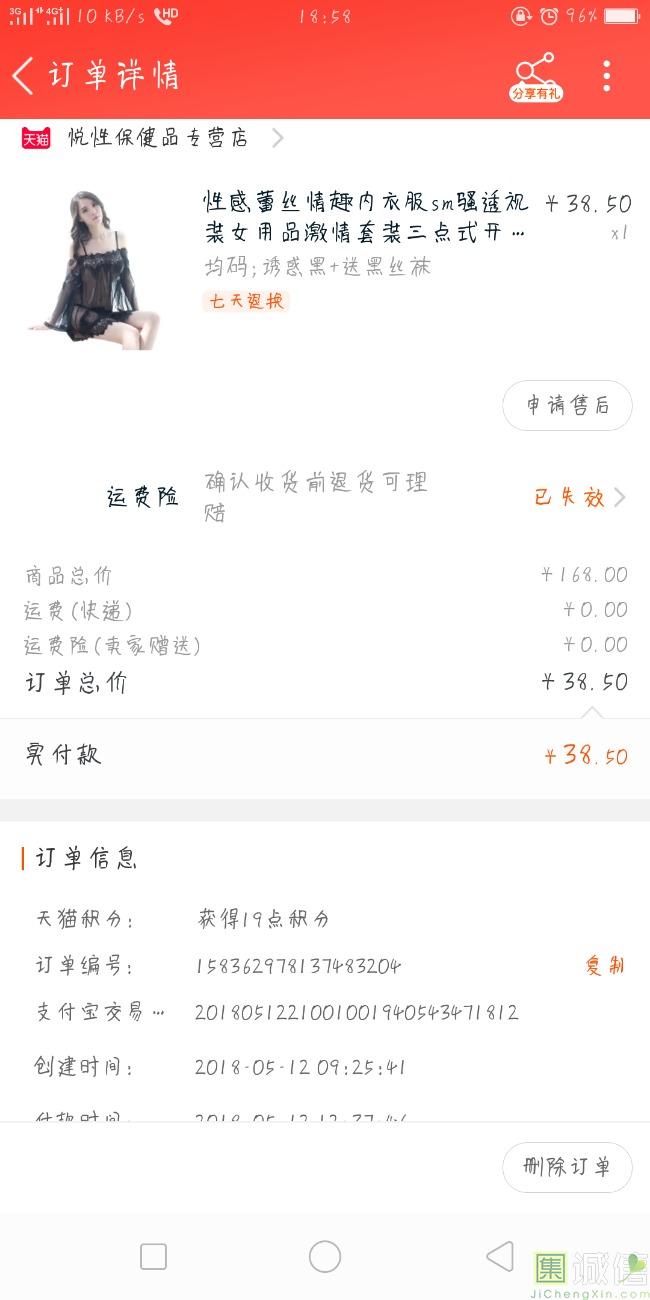Open the three-dot overflow menu
650x1300 pixels.
[606, 76]
